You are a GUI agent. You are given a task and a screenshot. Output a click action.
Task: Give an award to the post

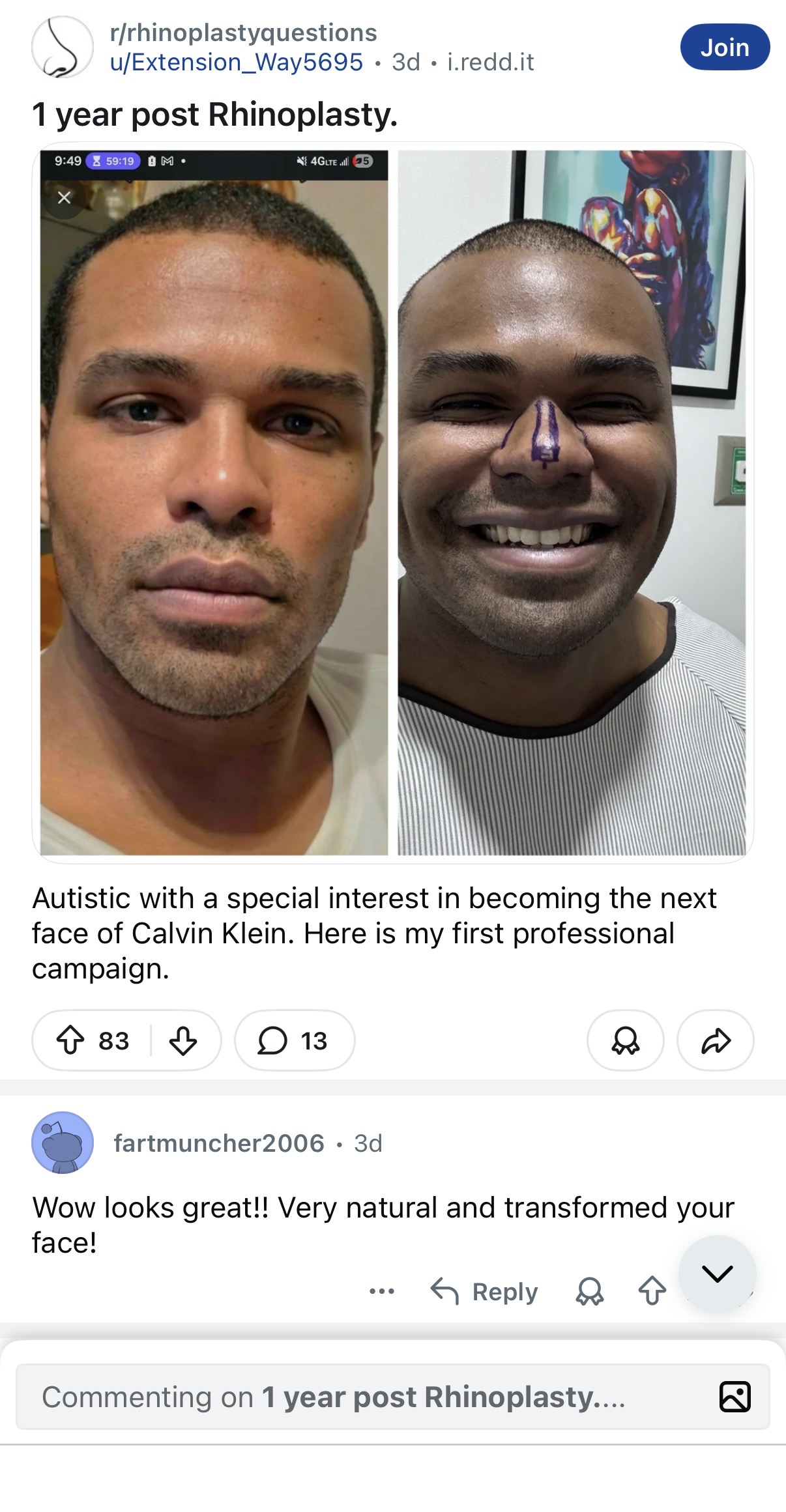coord(625,1040)
